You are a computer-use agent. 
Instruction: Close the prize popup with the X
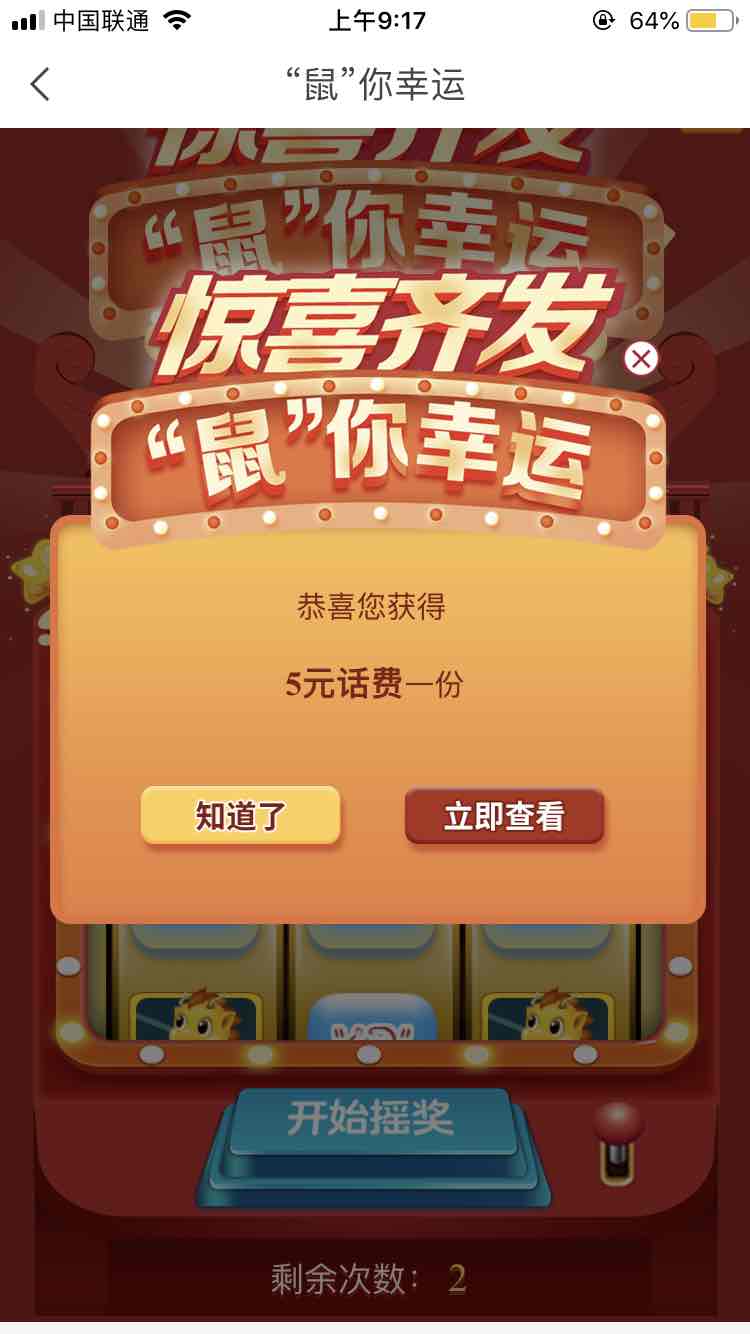click(641, 358)
